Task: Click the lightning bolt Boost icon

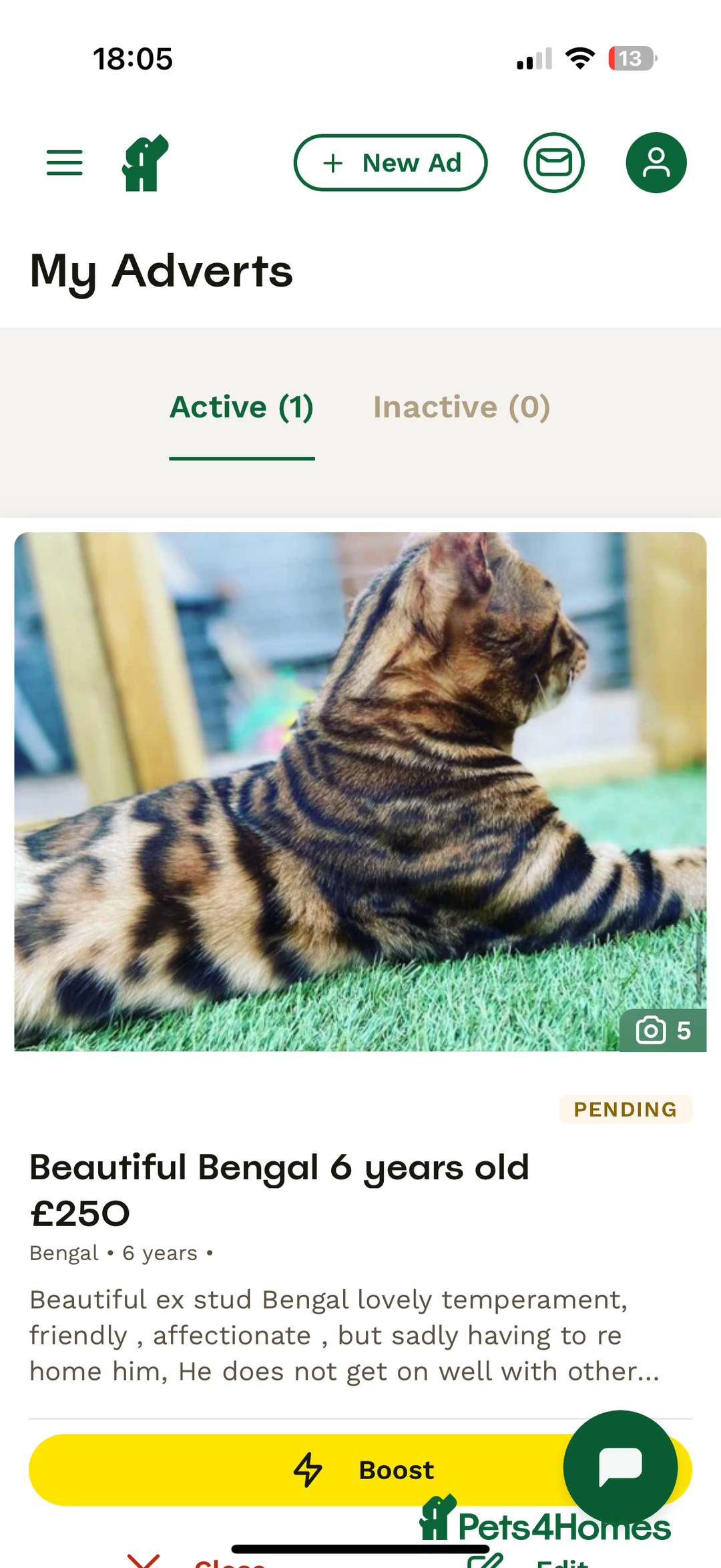Action: point(308,1469)
